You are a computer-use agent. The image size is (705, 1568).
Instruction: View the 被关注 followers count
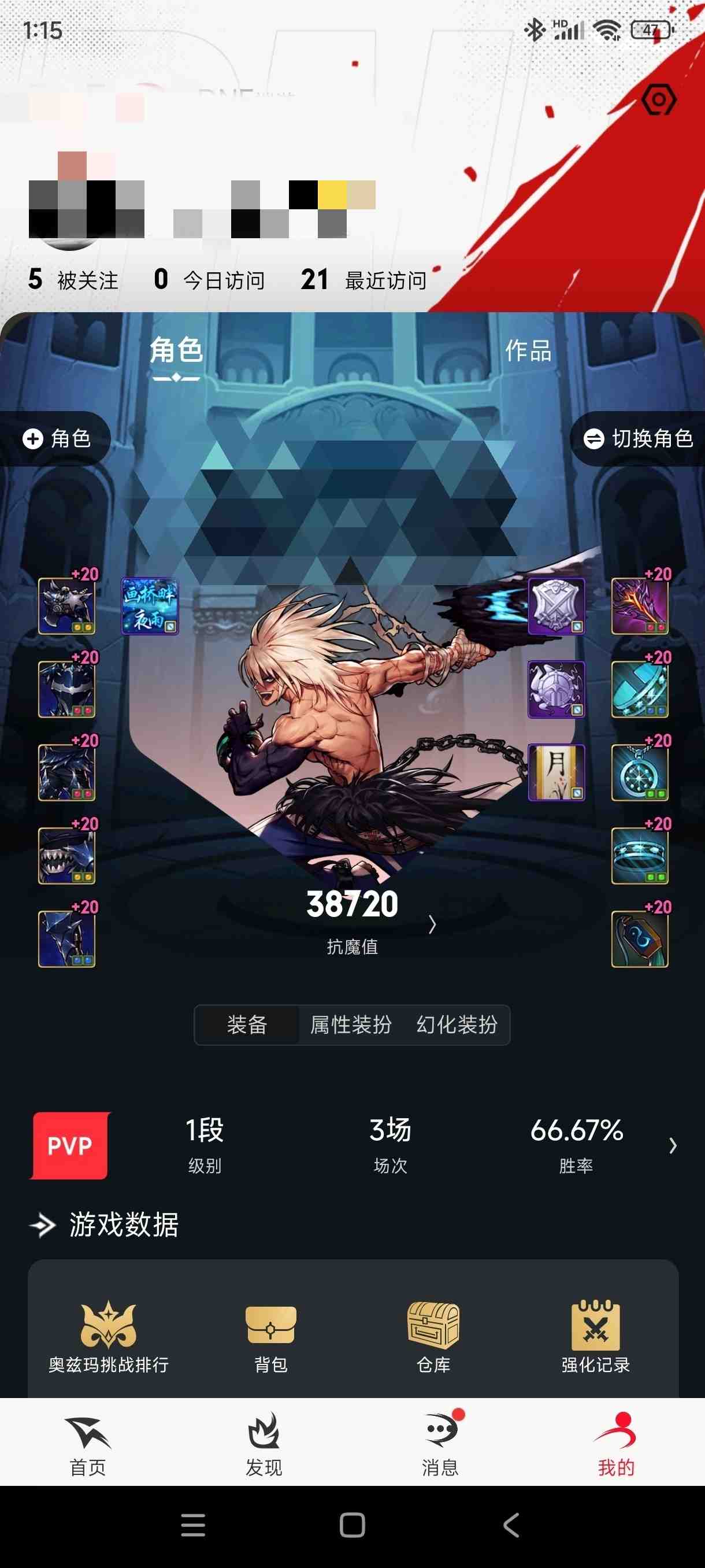point(73,280)
